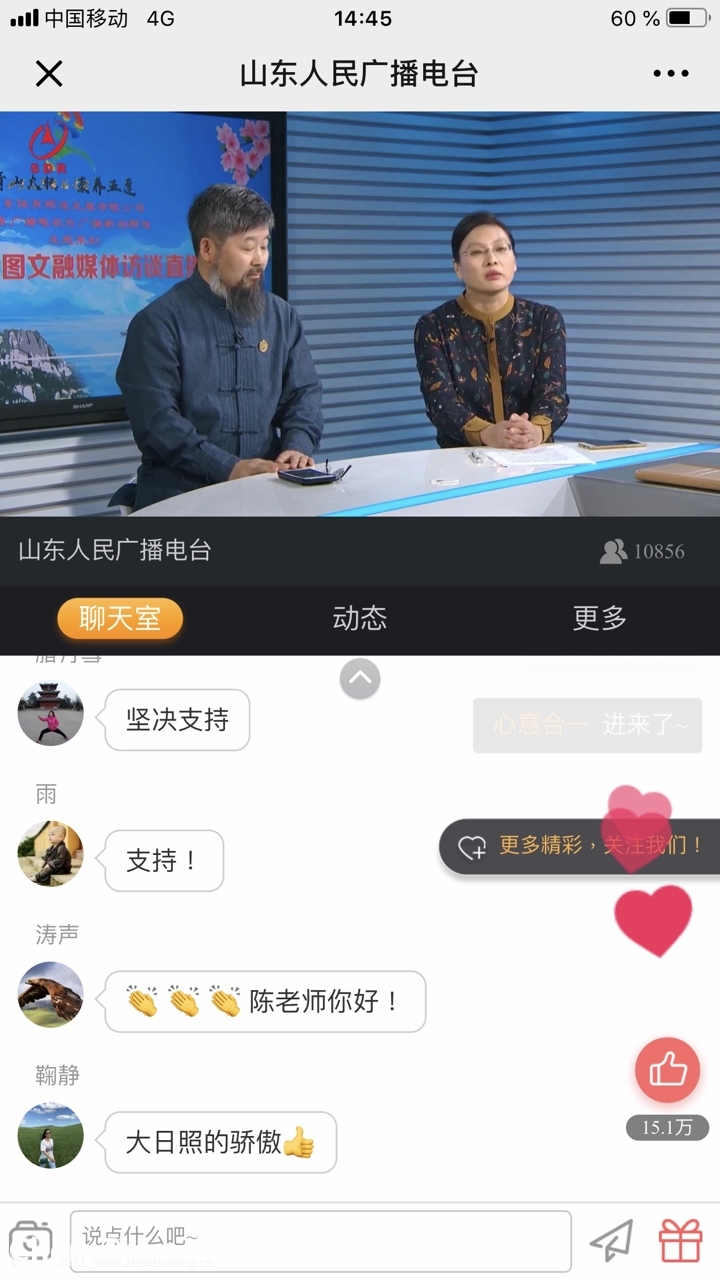The height and width of the screenshot is (1280, 720).
Task: Focus the 说点什么吧 message field
Action: (x=320, y=1238)
